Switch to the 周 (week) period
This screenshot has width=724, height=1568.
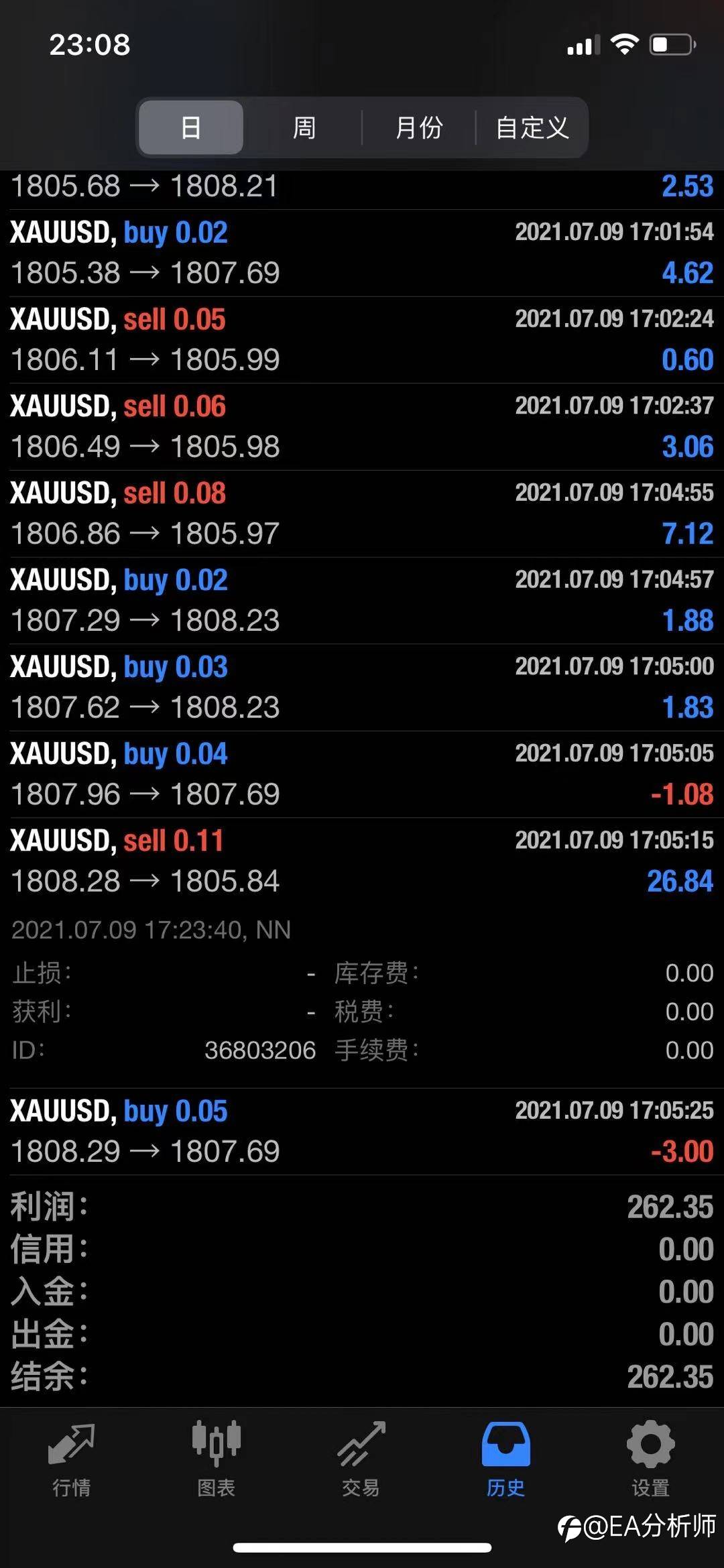[x=304, y=127]
